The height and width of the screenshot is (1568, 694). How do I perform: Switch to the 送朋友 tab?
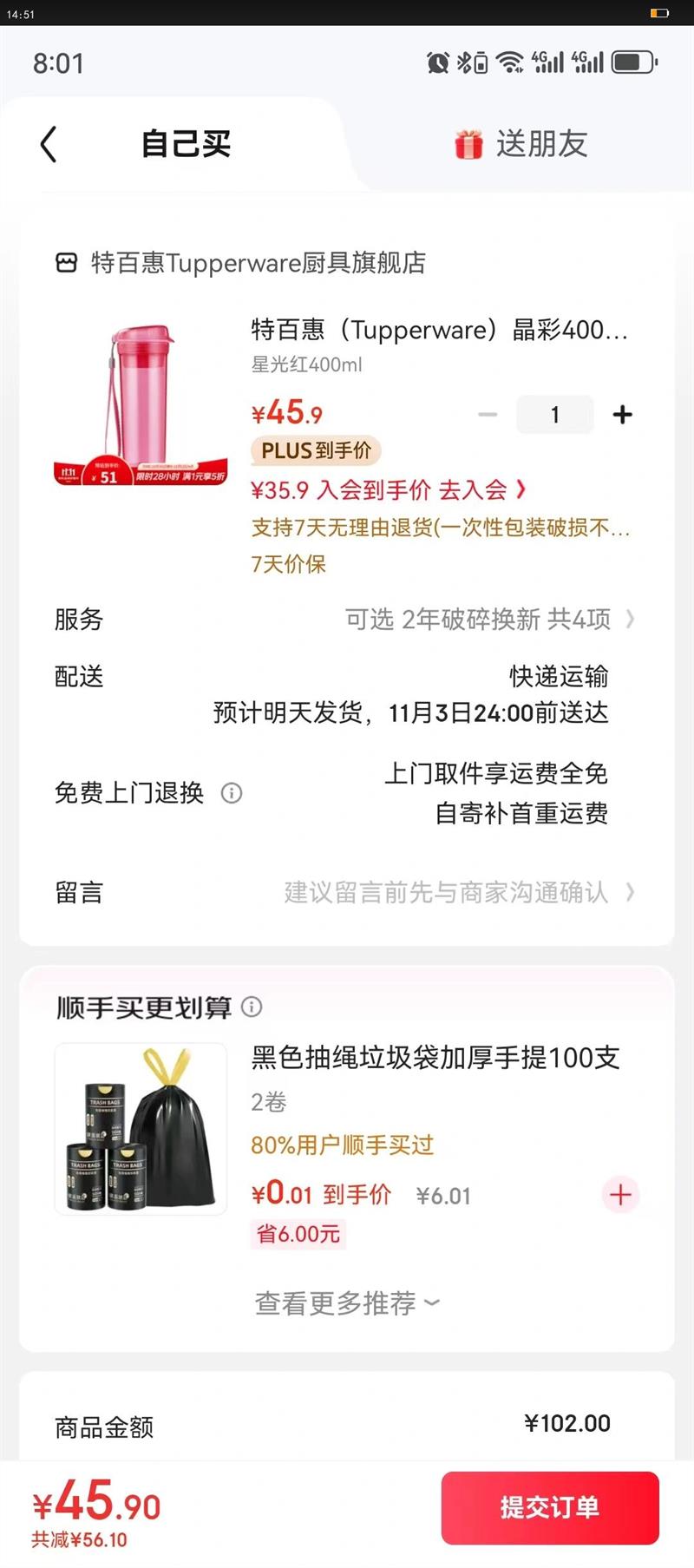[521, 144]
